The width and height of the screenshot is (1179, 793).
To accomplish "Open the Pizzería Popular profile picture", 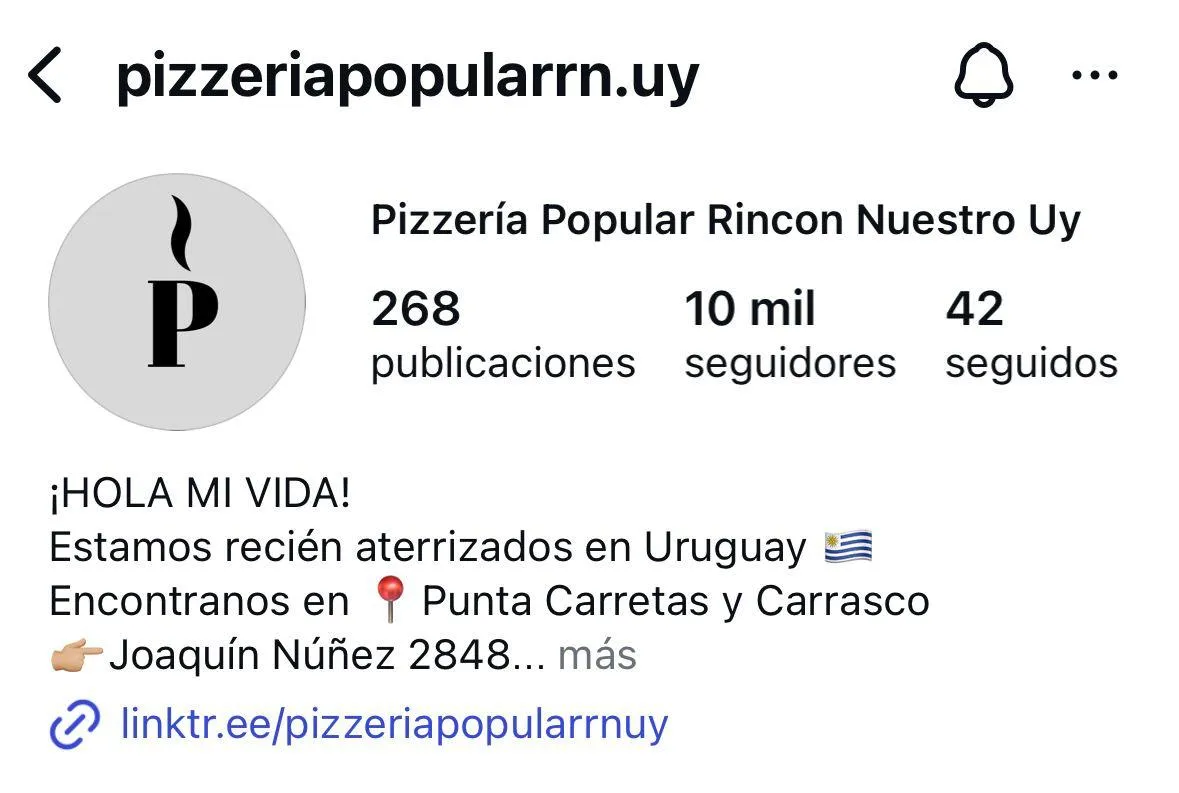I will (177, 302).
